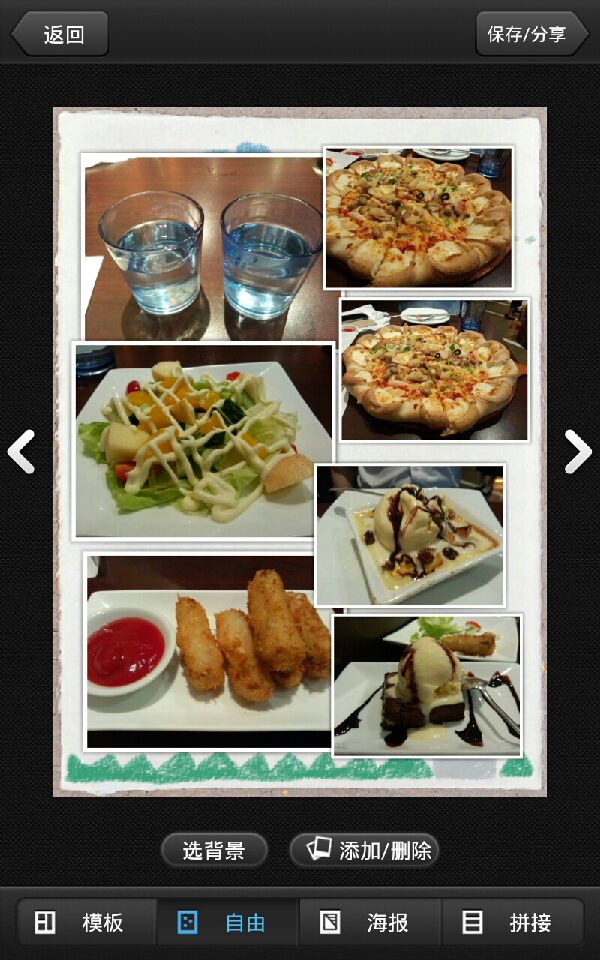600x960 pixels.
Task: Open the 拼接 tab
Action: pyautogui.click(x=512, y=922)
